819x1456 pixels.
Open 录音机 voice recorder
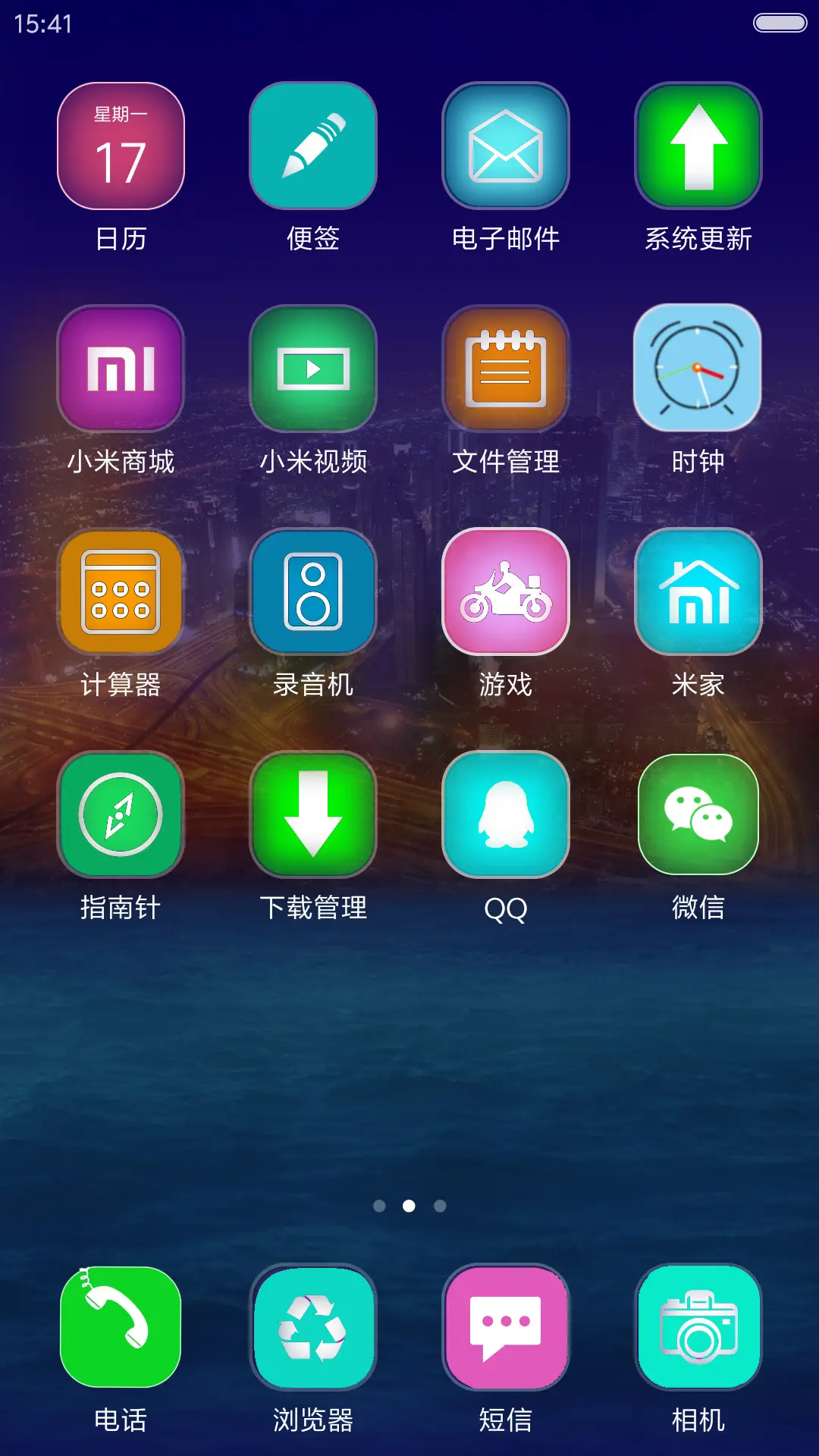pos(313,592)
